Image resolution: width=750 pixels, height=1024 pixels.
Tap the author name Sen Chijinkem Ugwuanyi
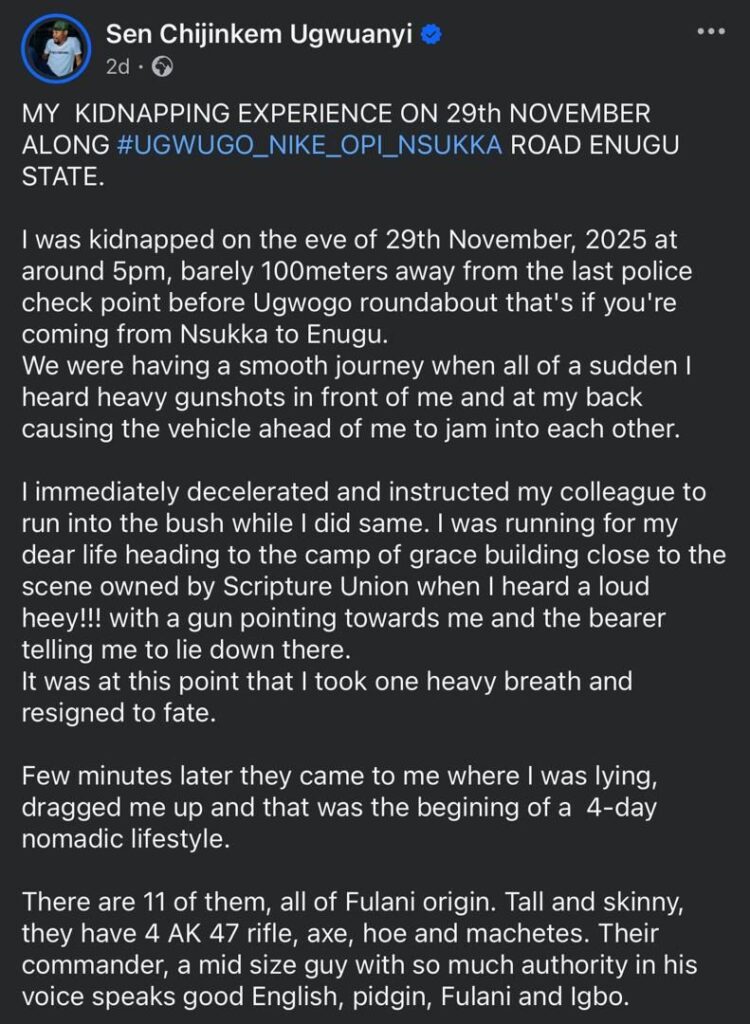[255, 36]
